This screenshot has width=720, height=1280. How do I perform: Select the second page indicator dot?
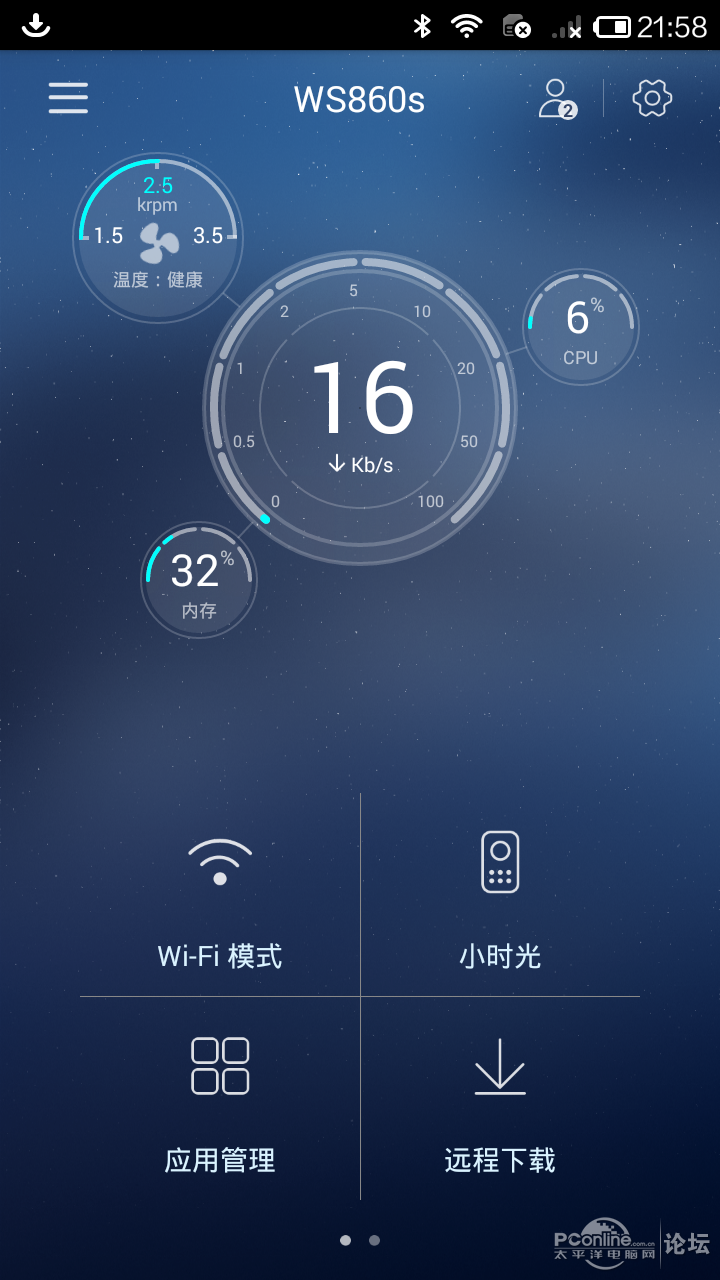(x=374, y=1240)
